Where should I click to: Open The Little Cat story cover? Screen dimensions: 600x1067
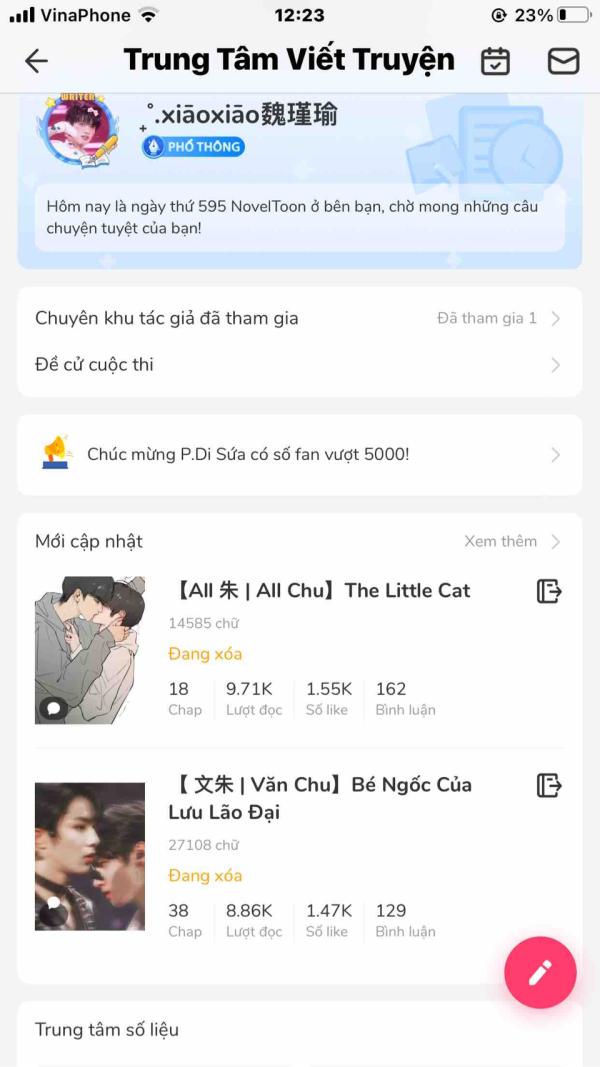tap(90, 651)
